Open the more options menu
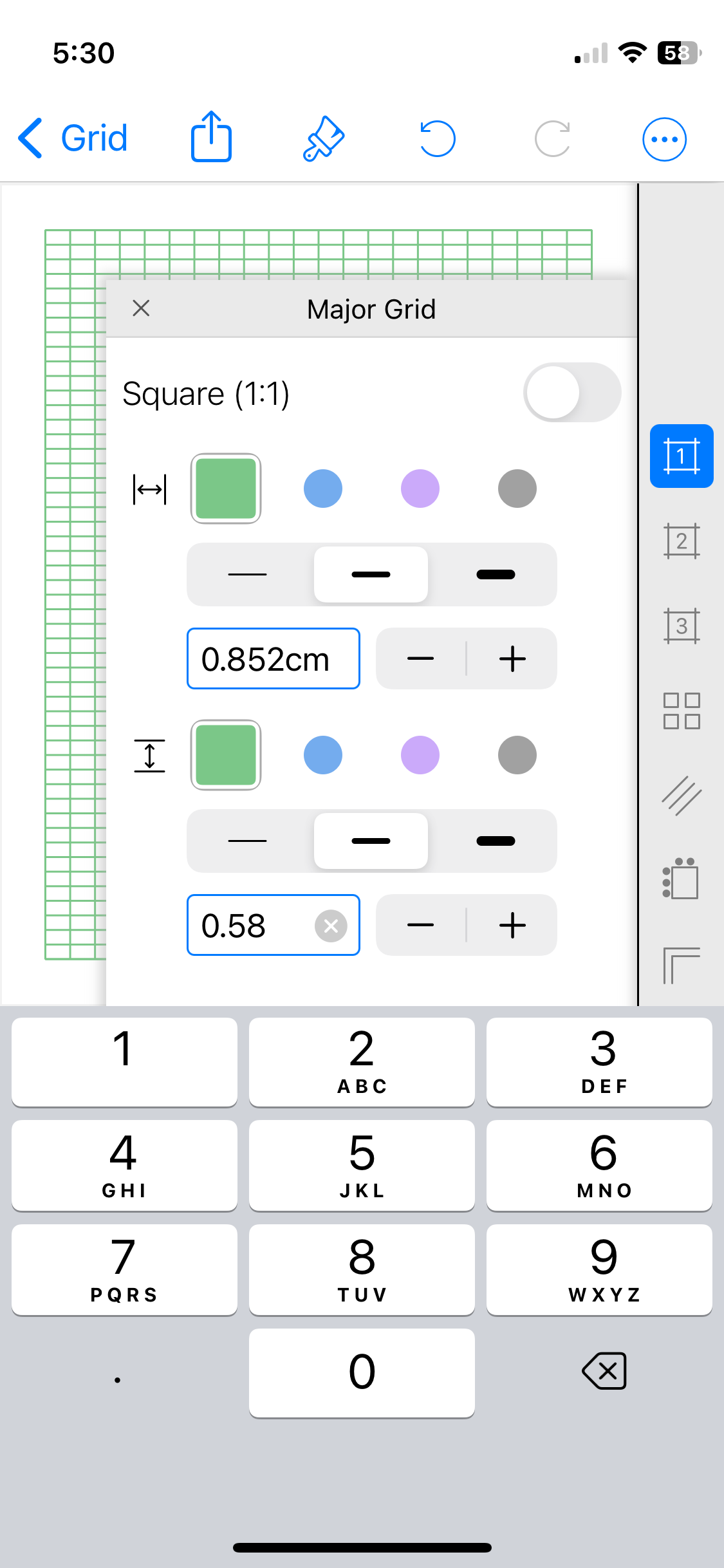Screen dimensions: 724x1568 (664, 139)
